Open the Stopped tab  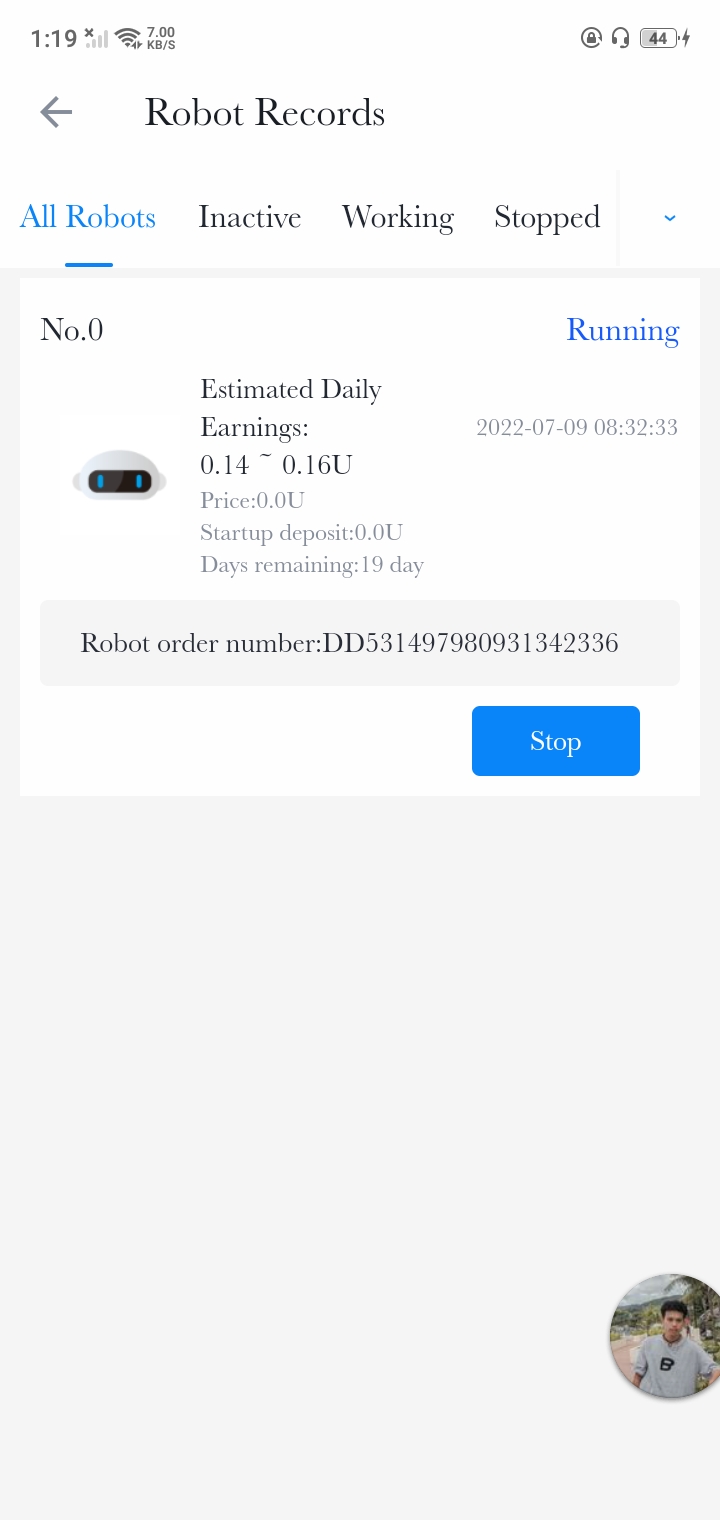point(547,217)
